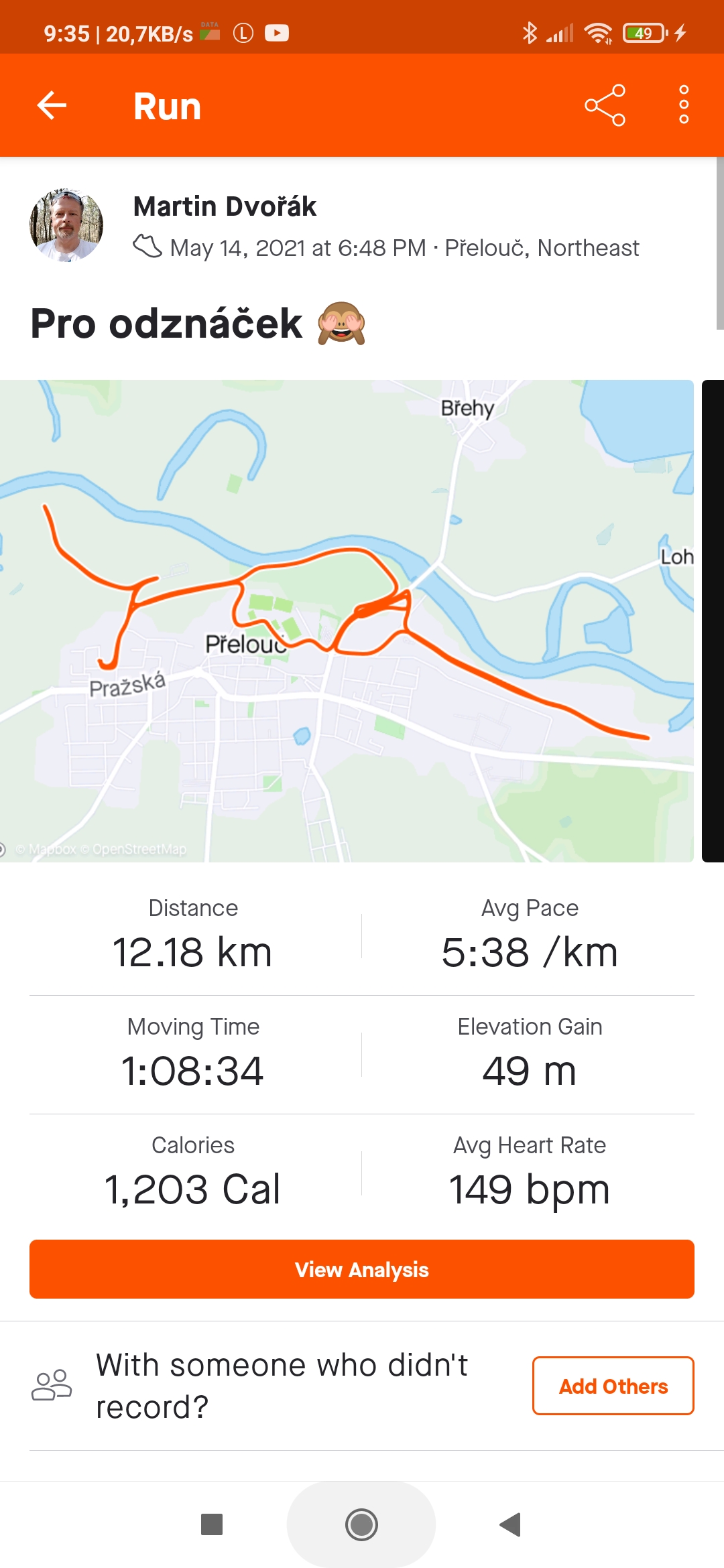Tap the View Analysis button
This screenshot has width=724, height=1568.
pos(362,1269)
